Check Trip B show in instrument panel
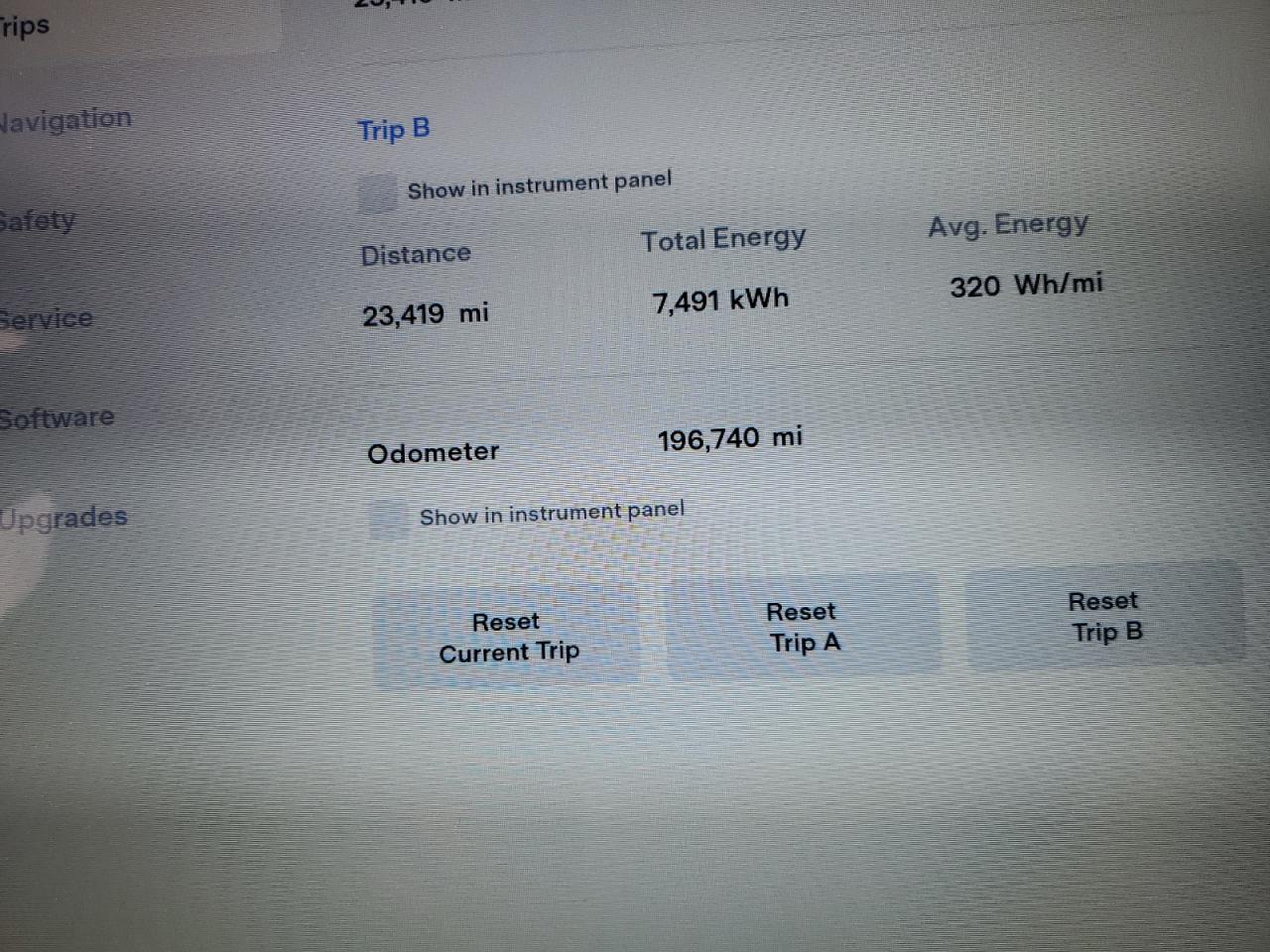The image size is (1270, 952). coord(377,192)
